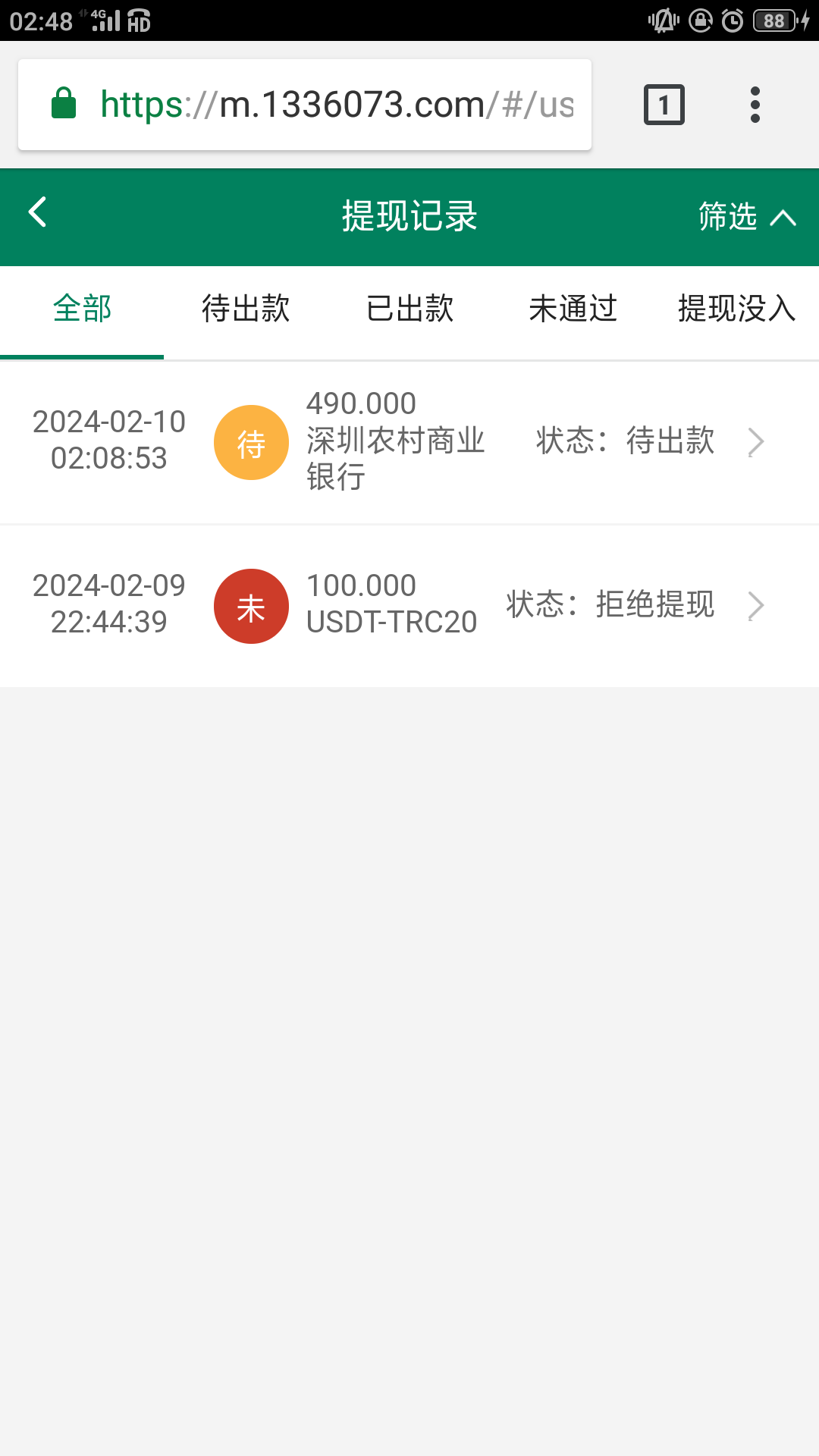Image resolution: width=819 pixels, height=1456 pixels.
Task: Open the 100.000 USDT-TRC20 withdrawal record
Action: point(409,605)
